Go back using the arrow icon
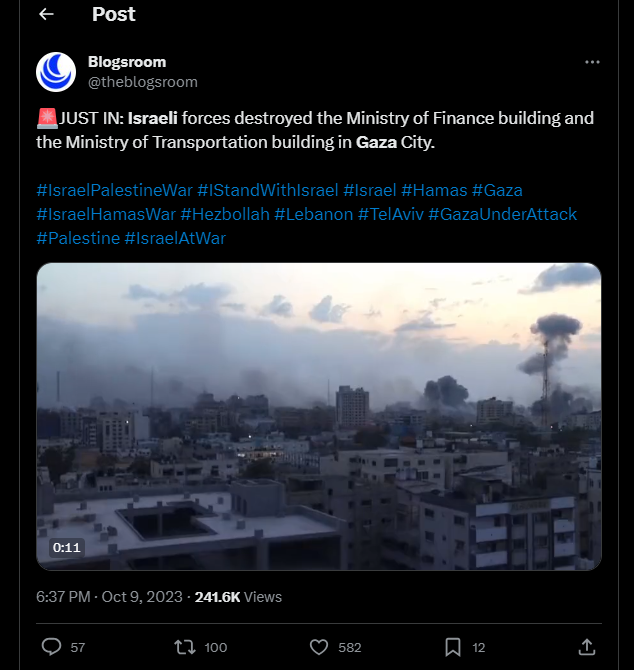Viewport: 634px width, 670px height. pyautogui.click(x=46, y=15)
